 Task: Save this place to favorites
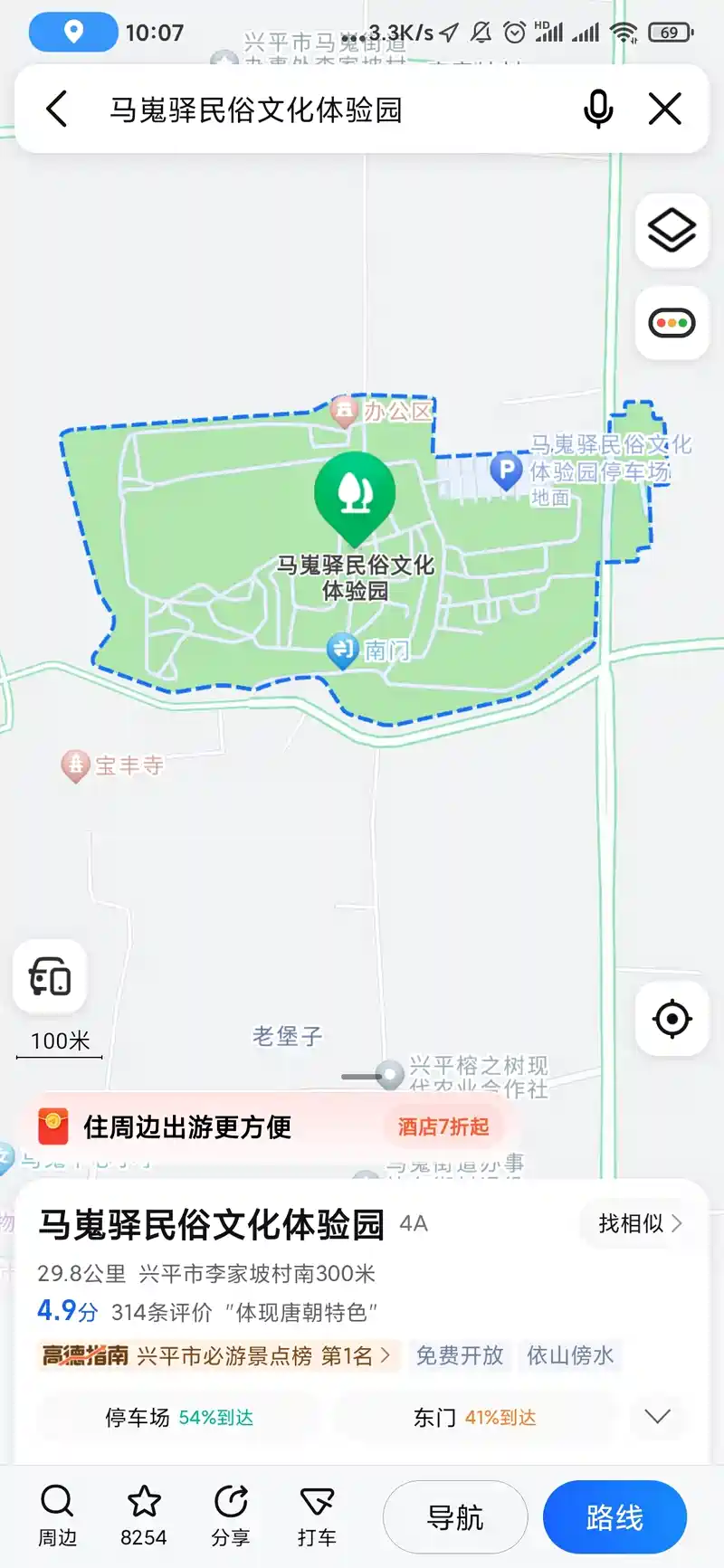pos(144,1516)
